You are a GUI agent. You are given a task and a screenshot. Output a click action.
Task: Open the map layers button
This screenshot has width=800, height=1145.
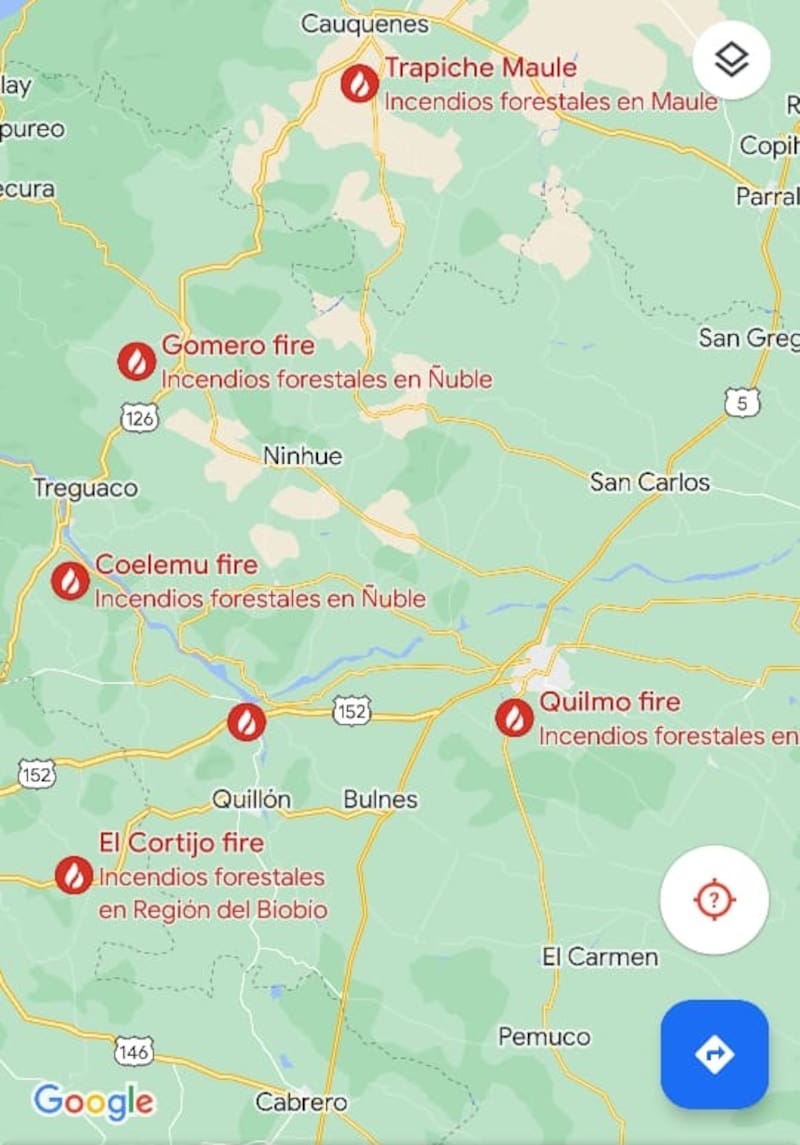point(731,60)
